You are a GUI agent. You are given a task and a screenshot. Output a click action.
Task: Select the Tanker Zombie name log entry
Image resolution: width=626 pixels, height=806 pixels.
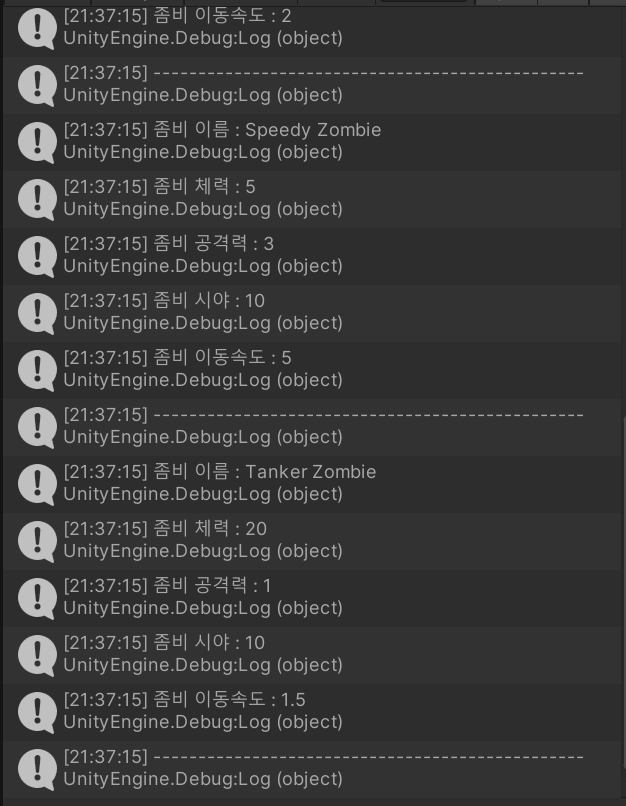click(300, 483)
